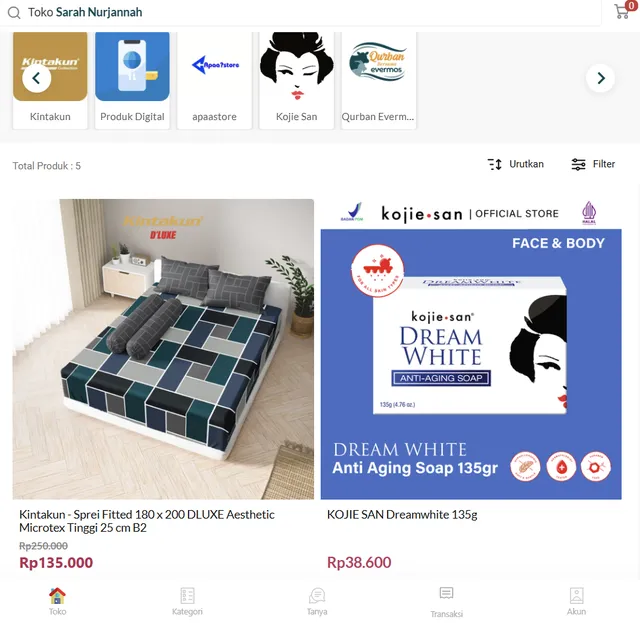Open Urutkan sorting options
Viewport: 640px width, 623px height.
(x=516, y=164)
